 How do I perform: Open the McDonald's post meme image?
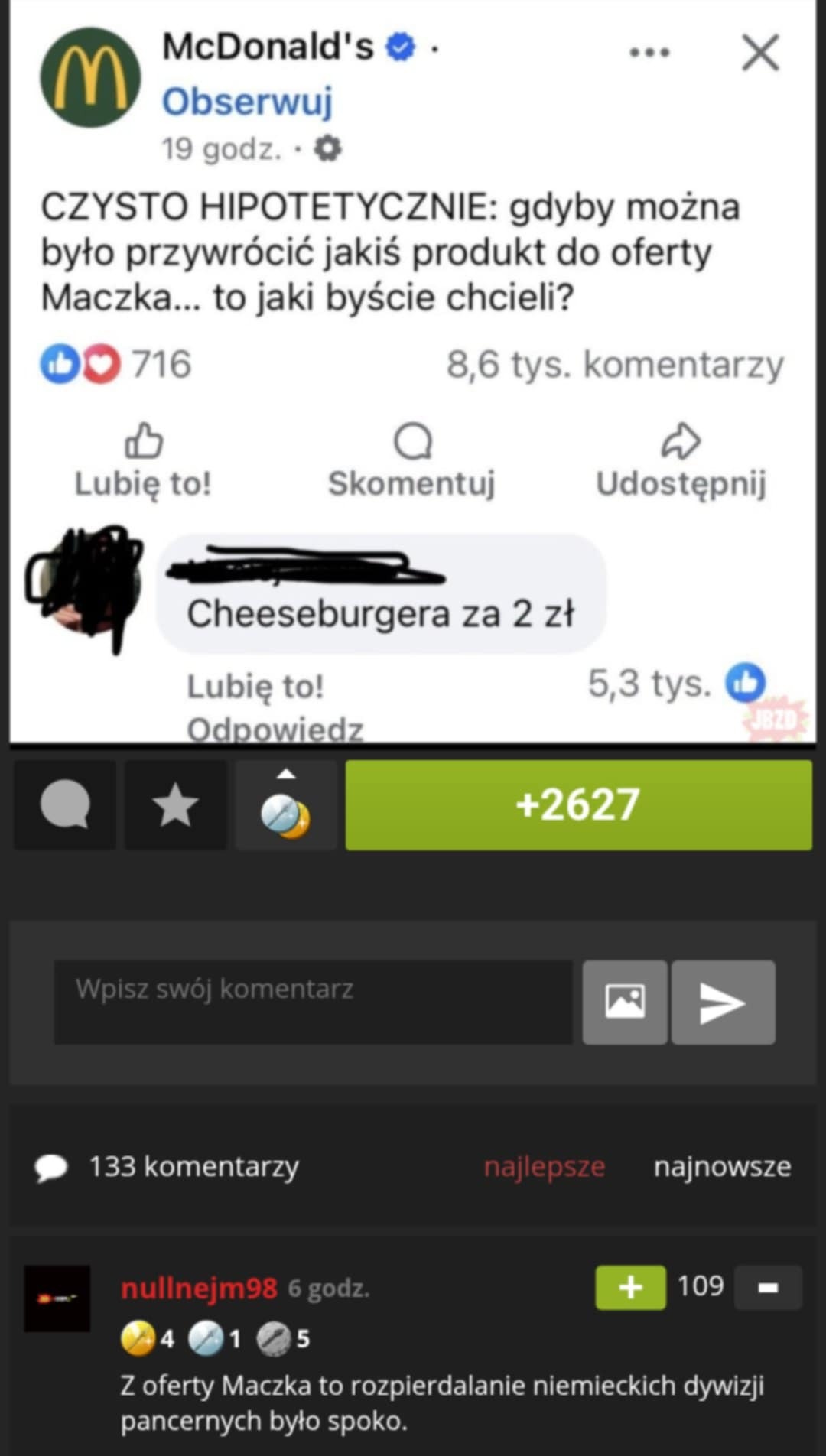click(413, 371)
